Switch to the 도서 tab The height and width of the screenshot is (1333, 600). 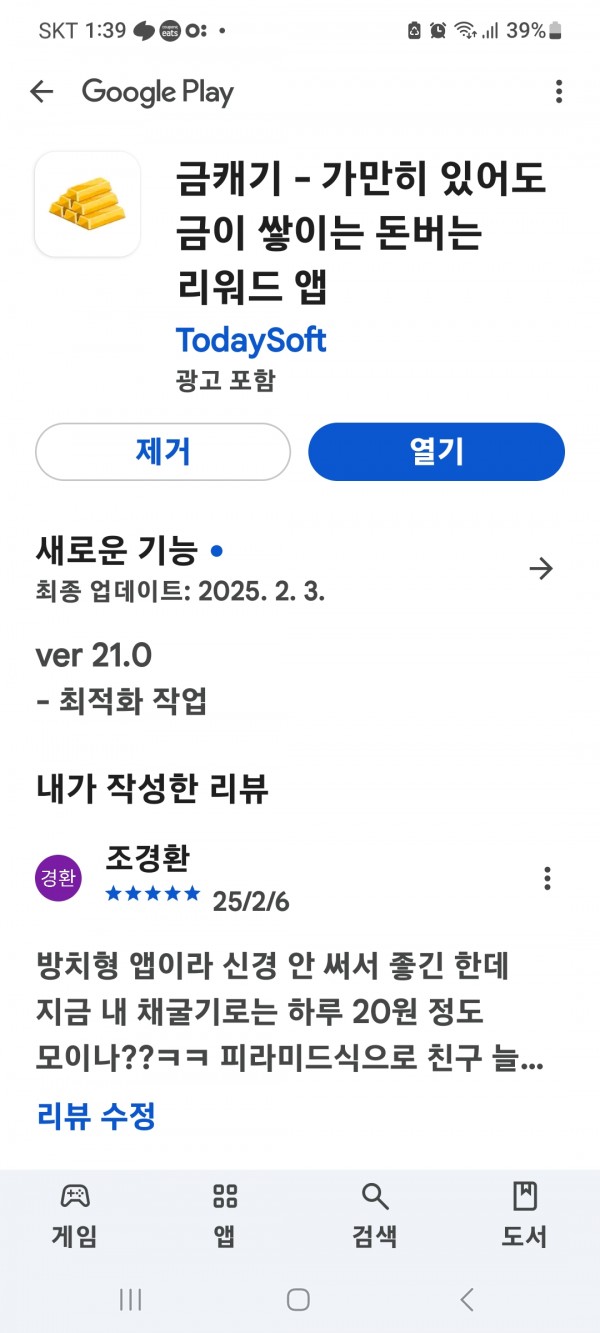524,1214
